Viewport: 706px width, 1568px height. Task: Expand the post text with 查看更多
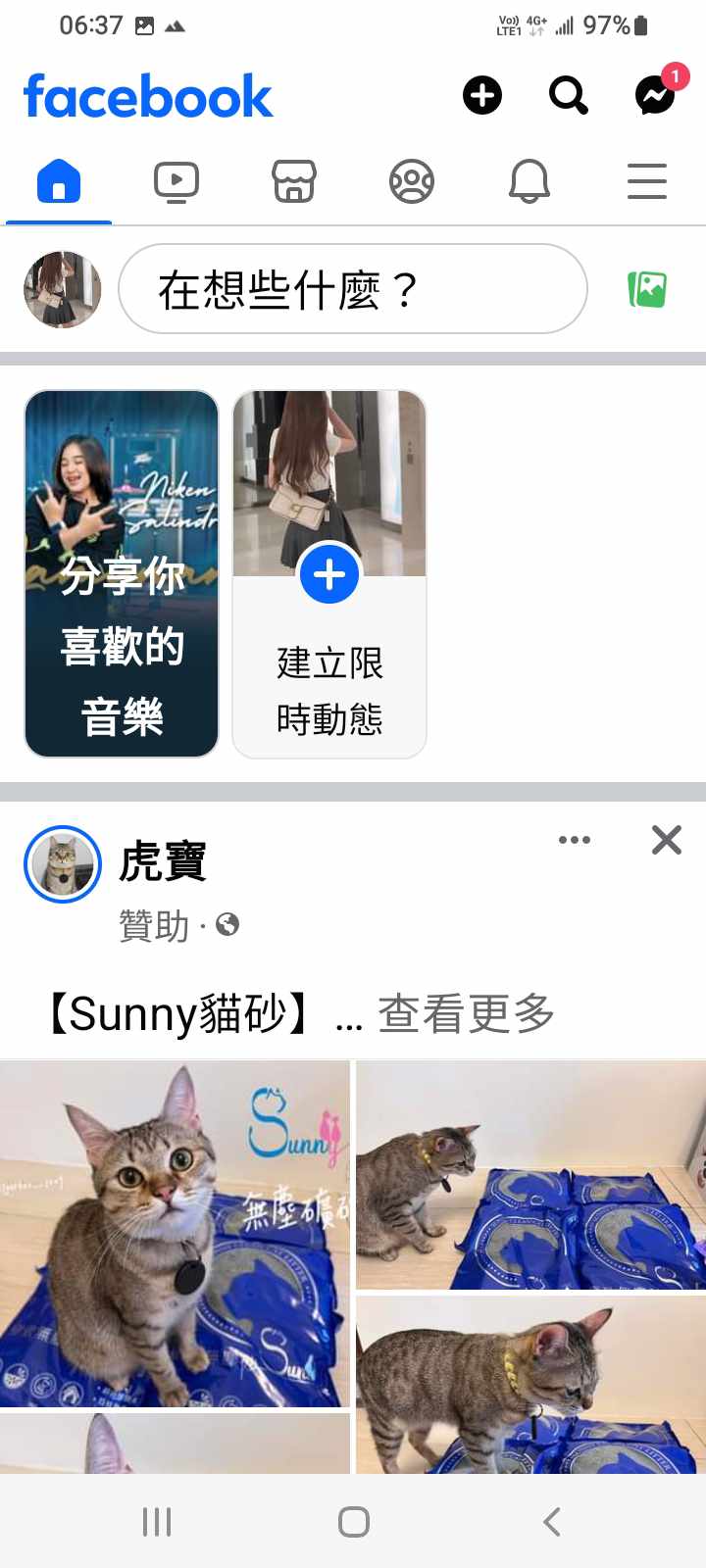(x=467, y=1013)
